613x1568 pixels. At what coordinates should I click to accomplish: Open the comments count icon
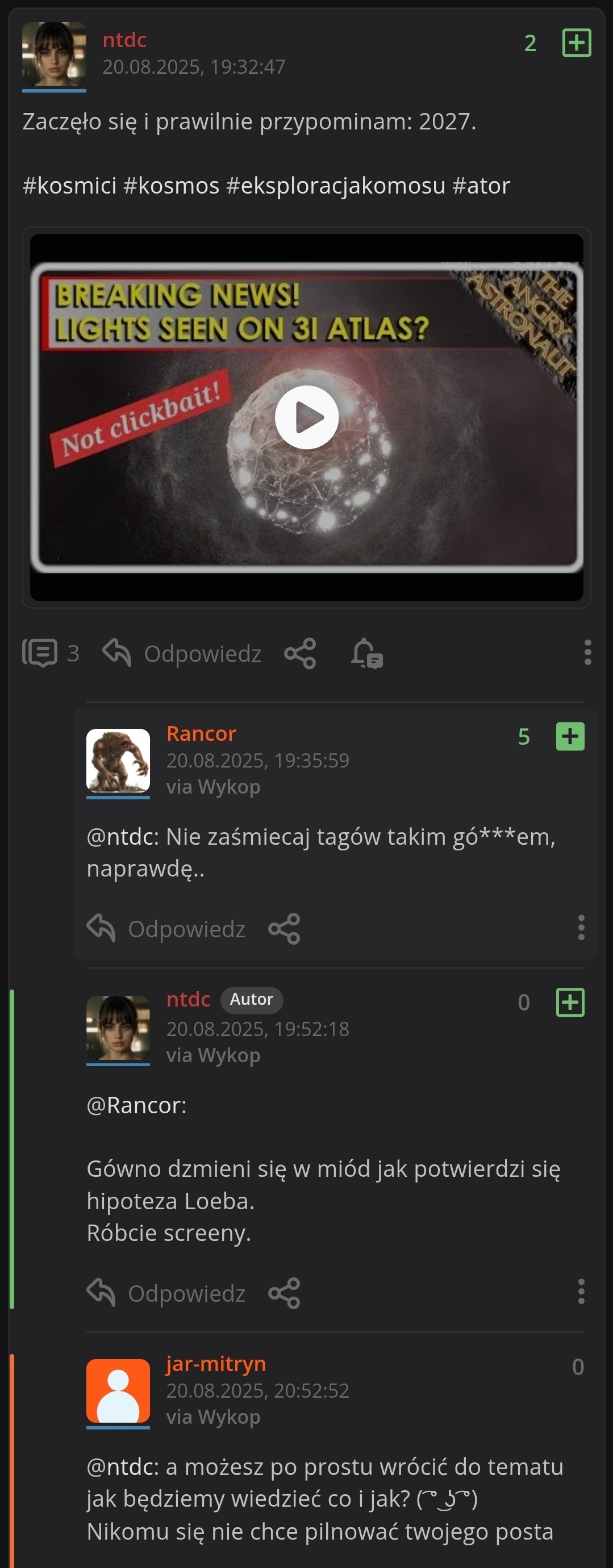coord(40,653)
